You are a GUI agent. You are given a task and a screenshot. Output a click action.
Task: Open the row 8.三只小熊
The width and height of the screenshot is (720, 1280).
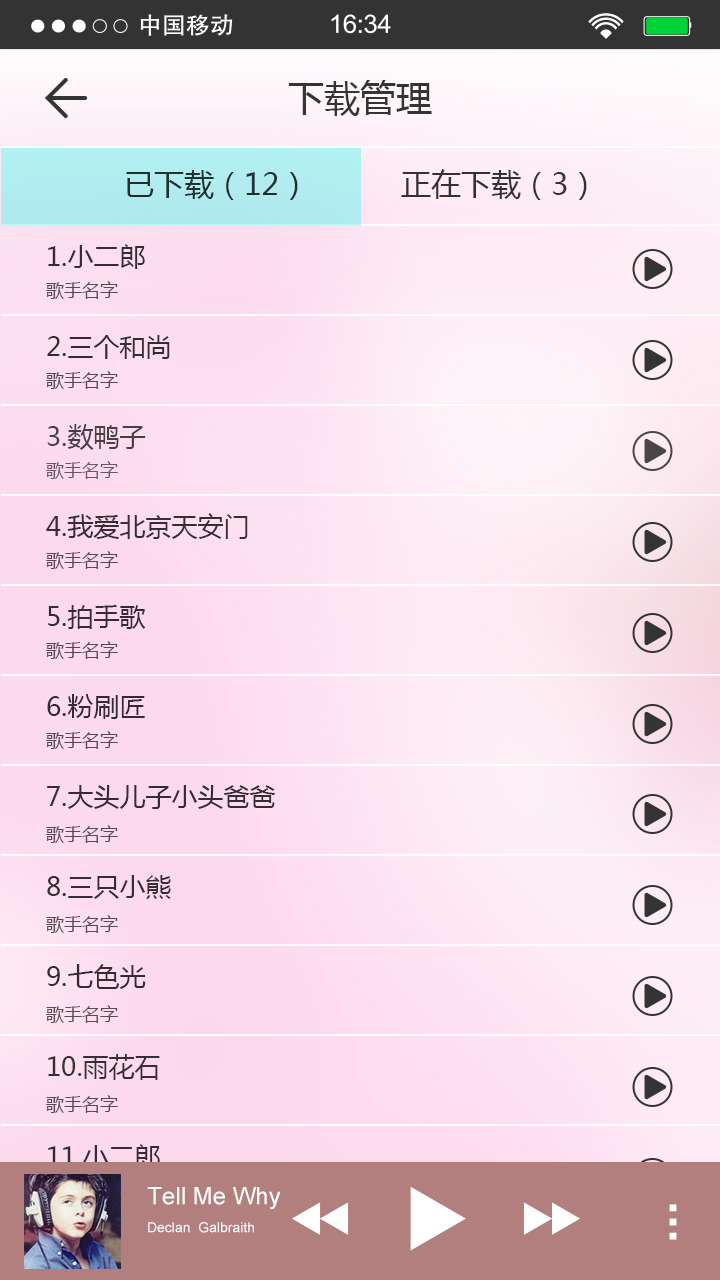[360, 901]
